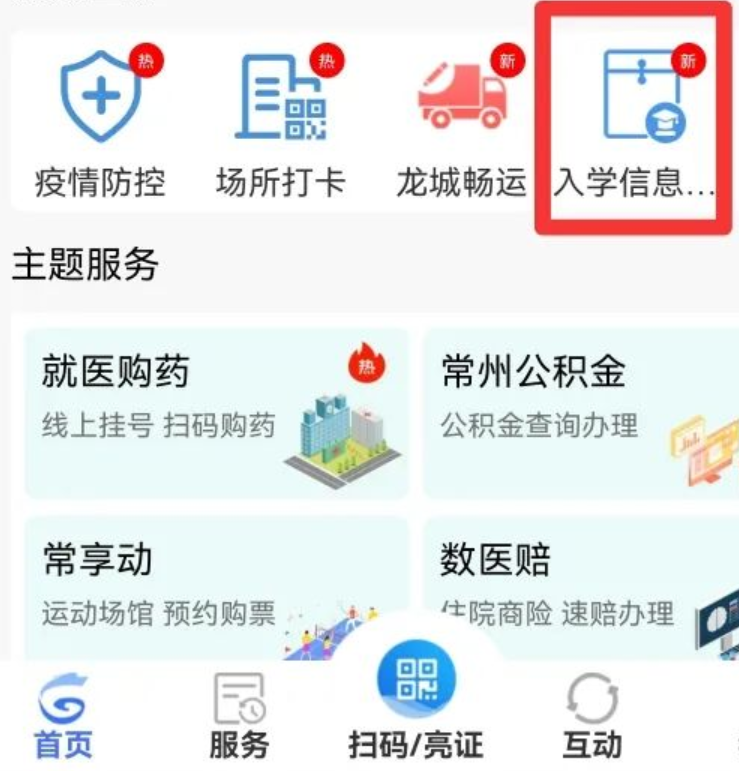Image resolution: width=739 pixels, height=771 pixels.
Task: Open the 常州公积金 card
Action: click(580, 412)
